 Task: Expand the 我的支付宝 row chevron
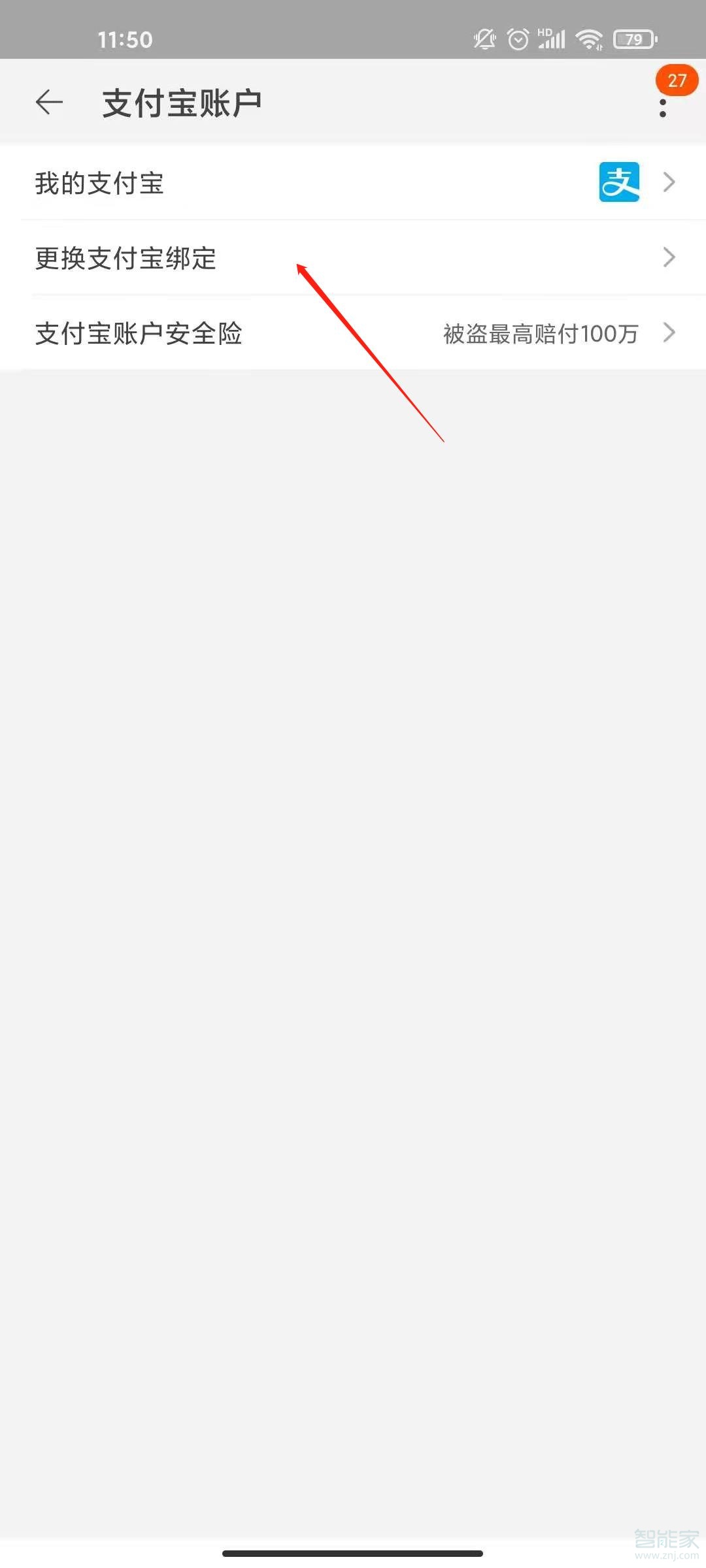668,183
